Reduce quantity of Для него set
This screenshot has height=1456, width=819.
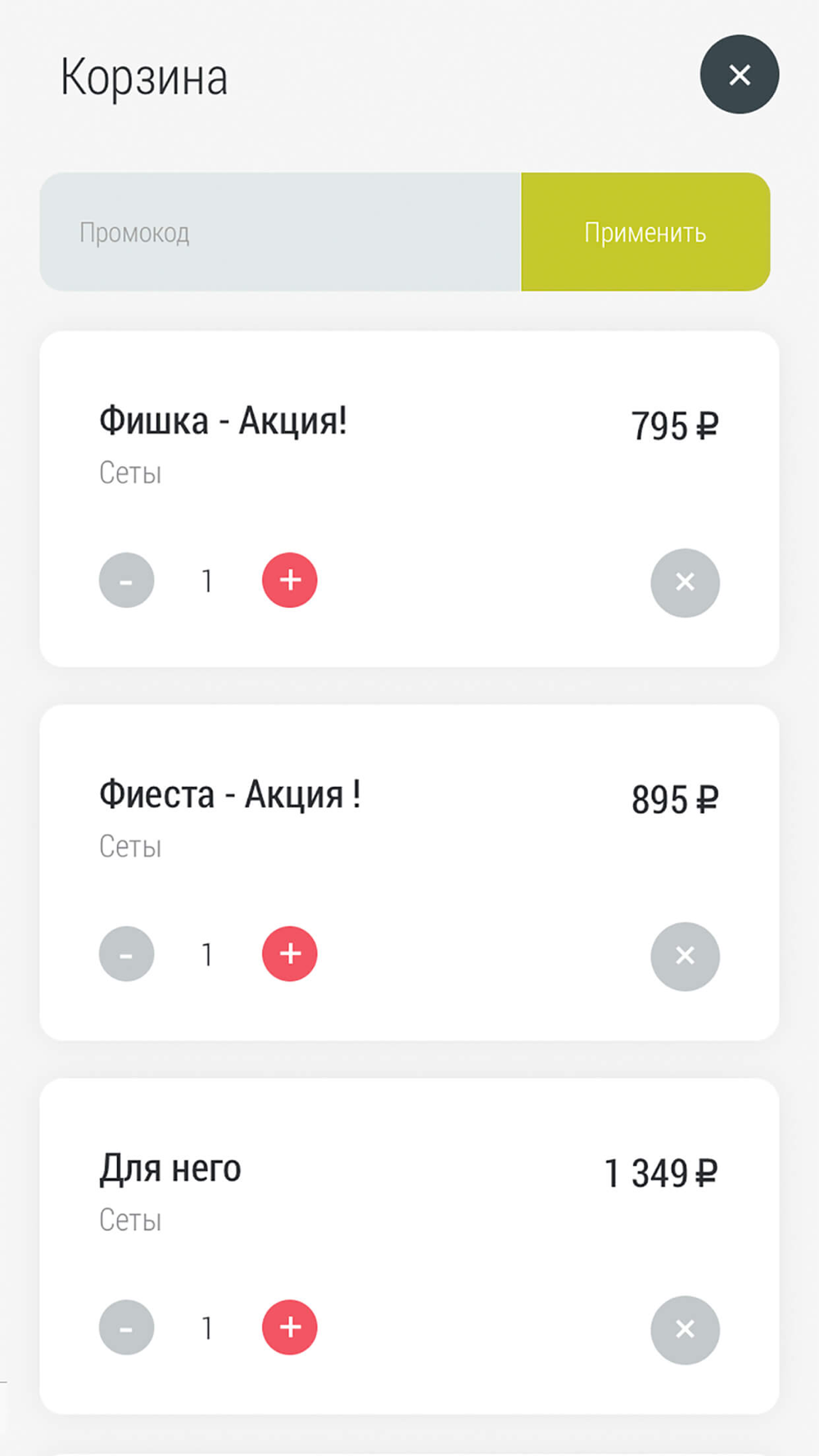click(126, 1327)
